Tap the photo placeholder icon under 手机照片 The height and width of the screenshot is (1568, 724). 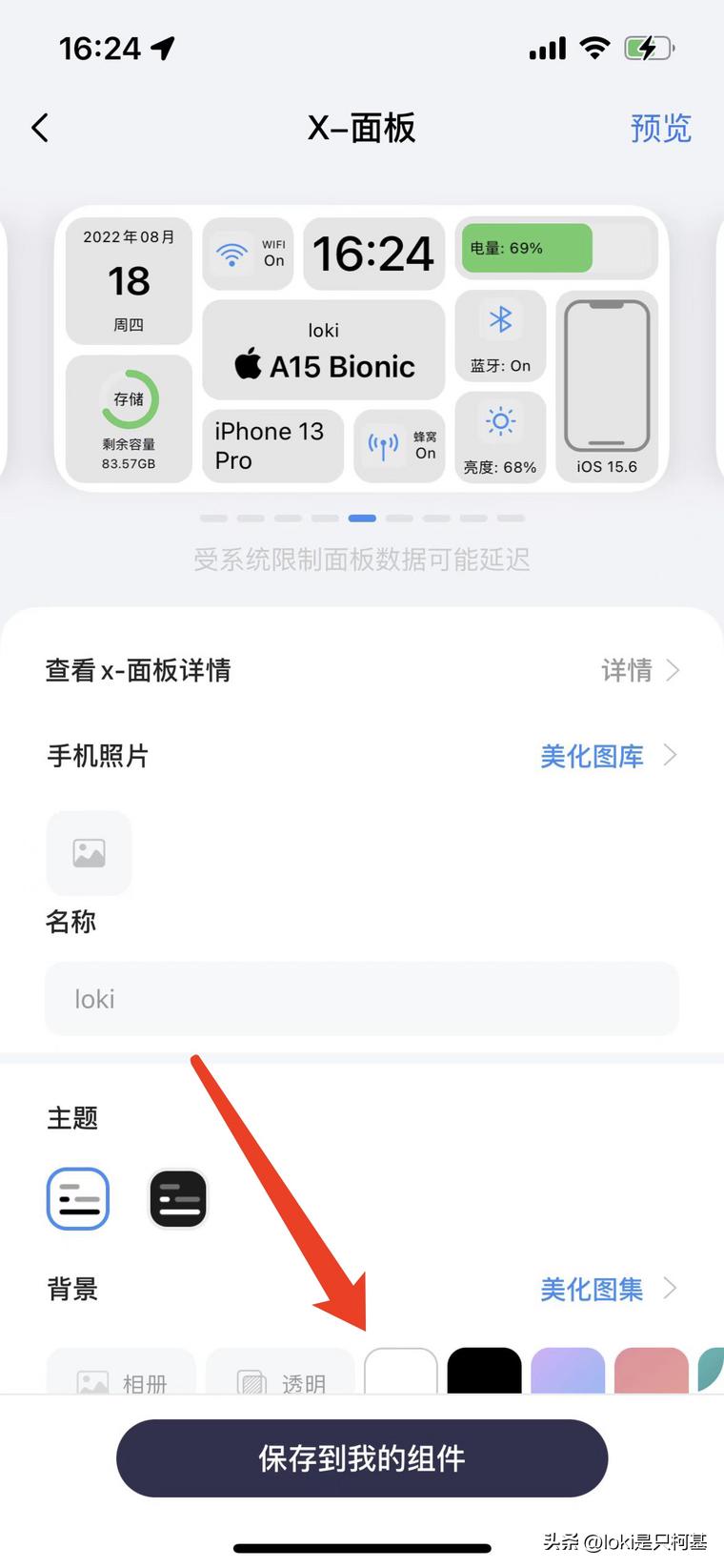88,853
